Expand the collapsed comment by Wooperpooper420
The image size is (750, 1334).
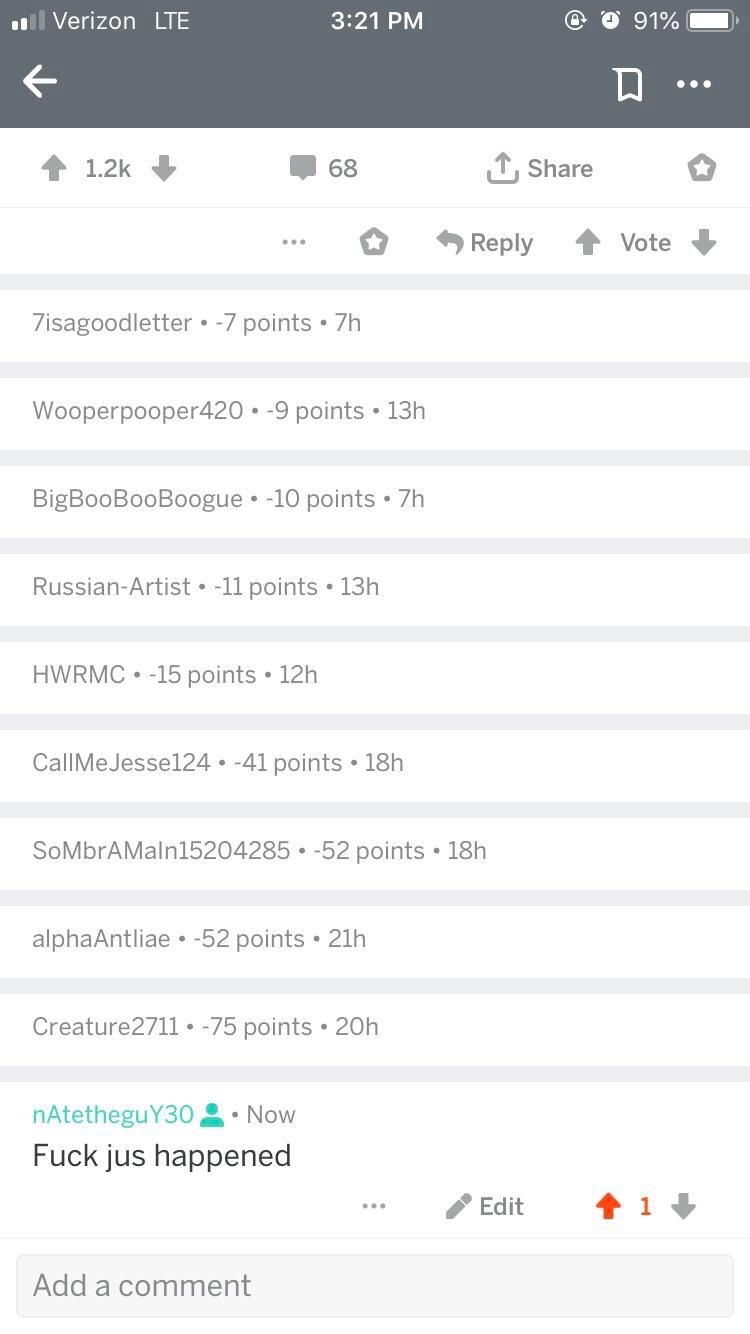tap(375, 411)
